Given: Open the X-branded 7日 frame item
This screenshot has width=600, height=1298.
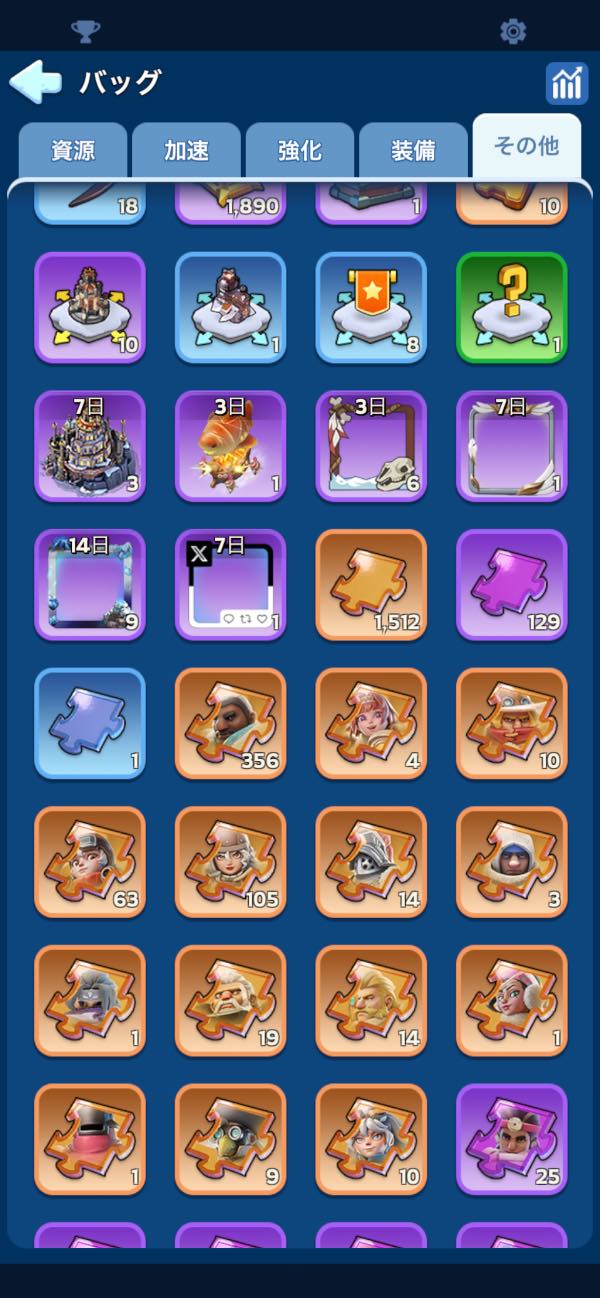Looking at the screenshot, I should click(x=231, y=585).
